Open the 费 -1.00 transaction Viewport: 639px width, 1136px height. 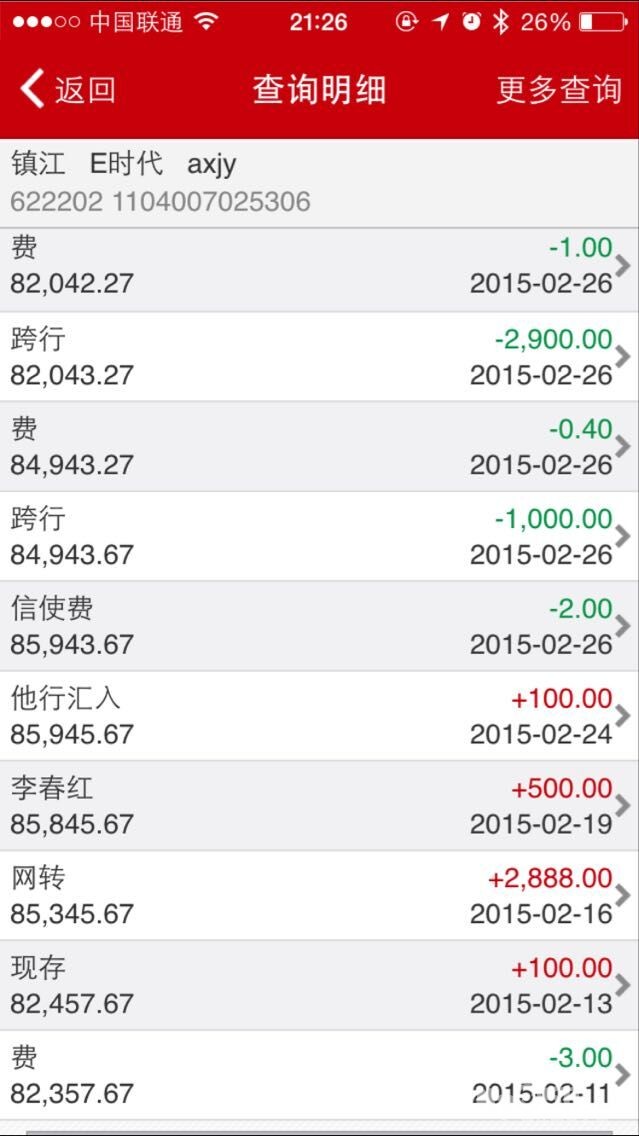pos(319,266)
